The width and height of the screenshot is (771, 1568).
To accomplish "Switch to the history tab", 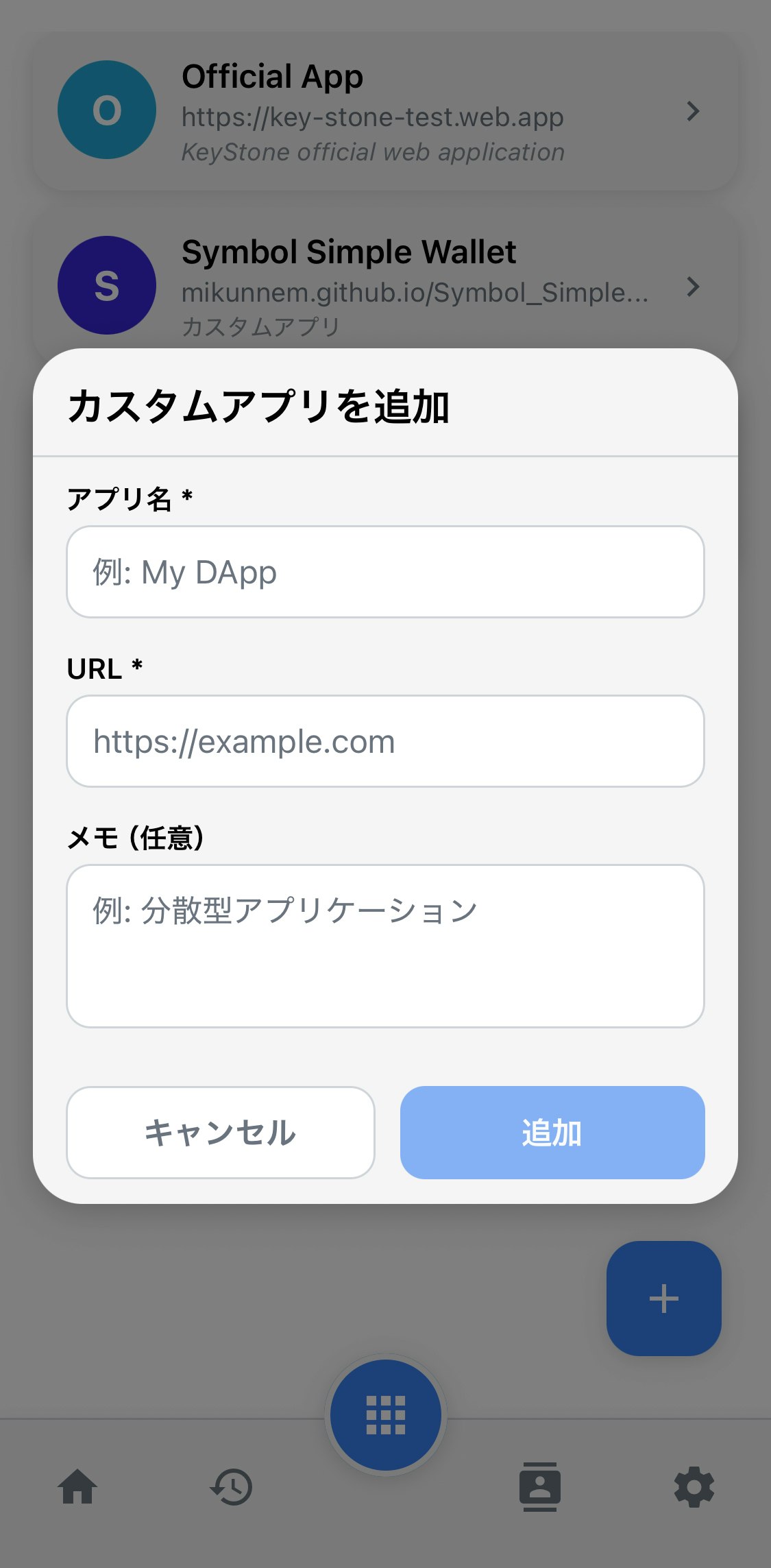I will coord(231,1487).
